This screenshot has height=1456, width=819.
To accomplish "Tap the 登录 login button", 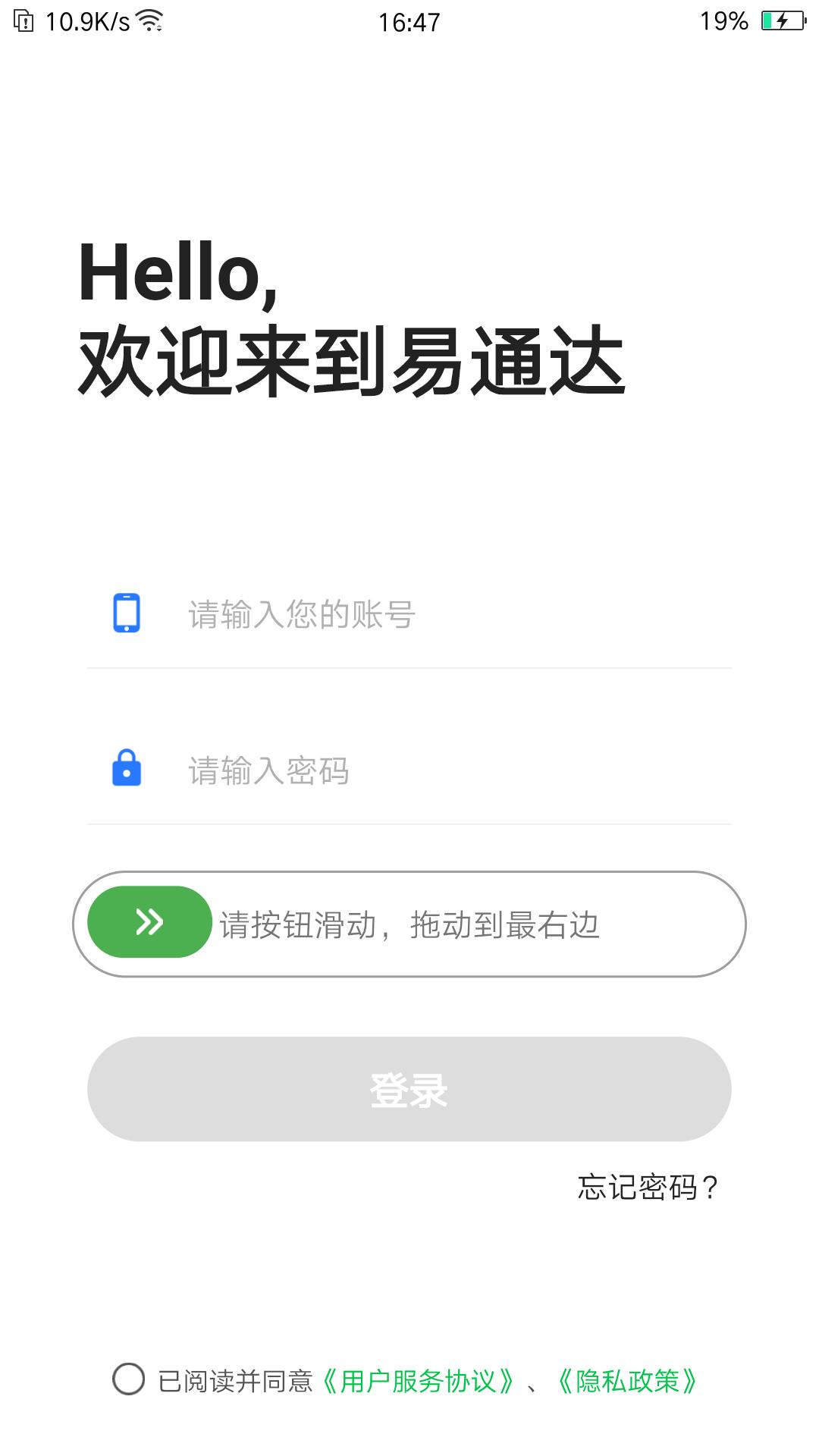I will click(x=409, y=1089).
